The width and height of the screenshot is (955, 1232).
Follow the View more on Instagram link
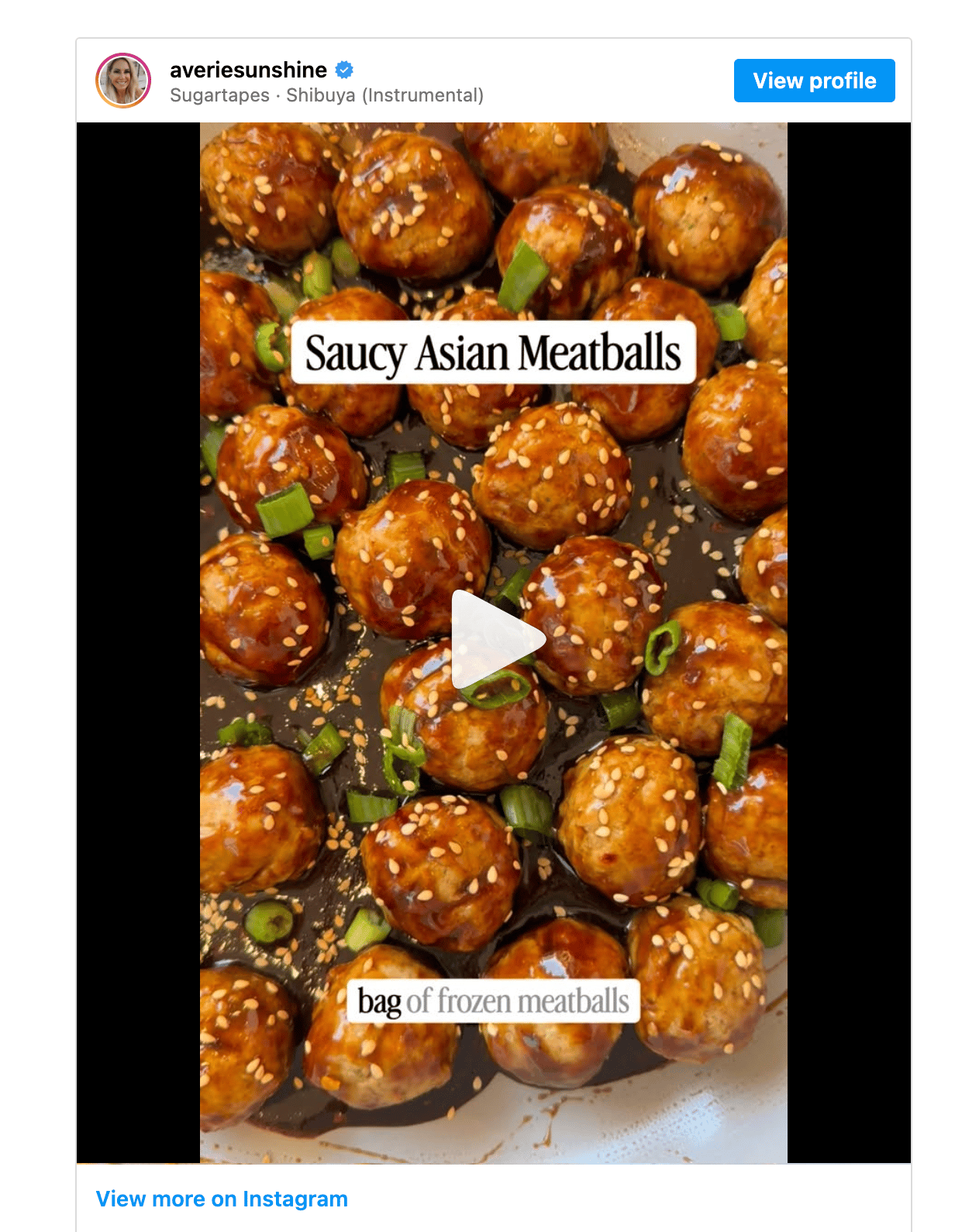[222, 1199]
